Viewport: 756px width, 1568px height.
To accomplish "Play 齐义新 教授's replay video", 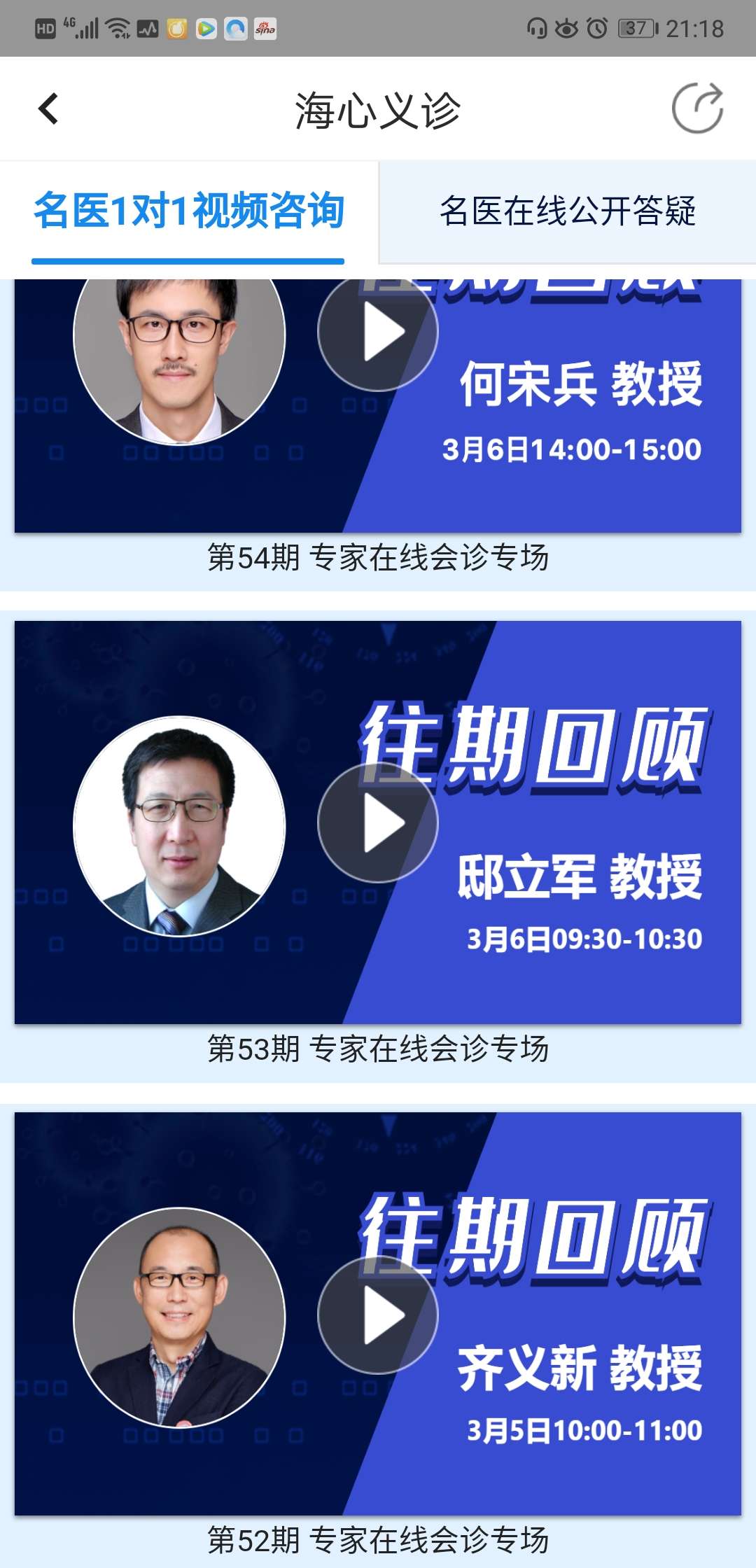I will 378,1315.
